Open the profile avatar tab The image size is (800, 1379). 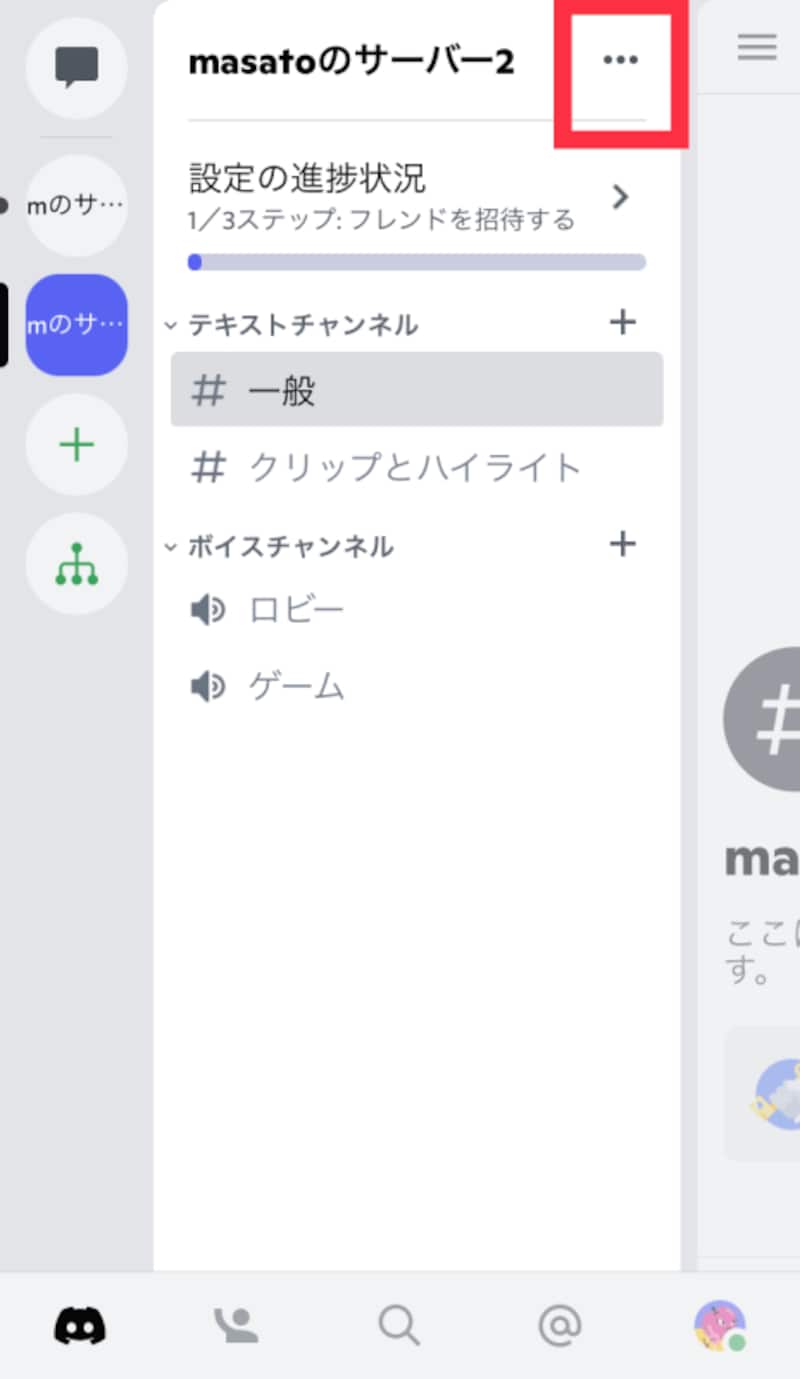tap(720, 1326)
